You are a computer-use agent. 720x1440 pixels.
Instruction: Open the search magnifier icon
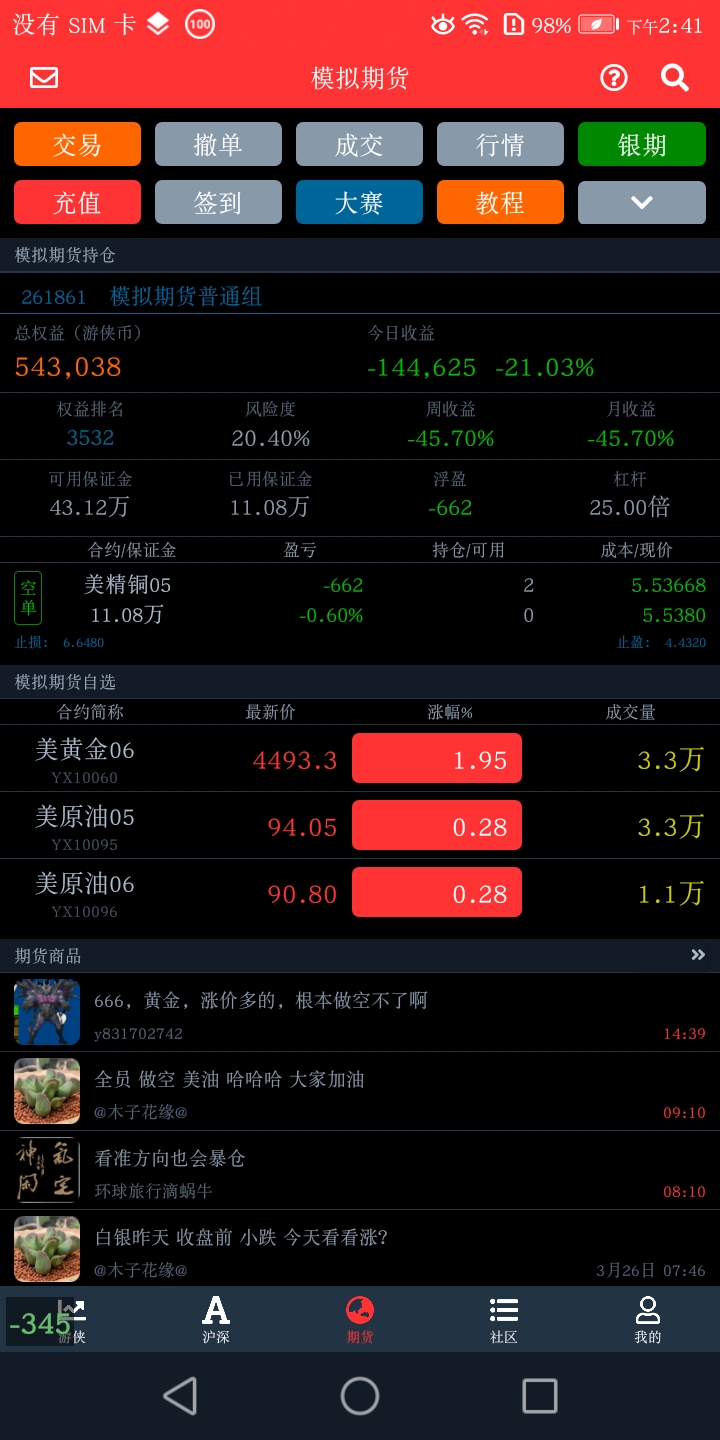click(x=675, y=78)
